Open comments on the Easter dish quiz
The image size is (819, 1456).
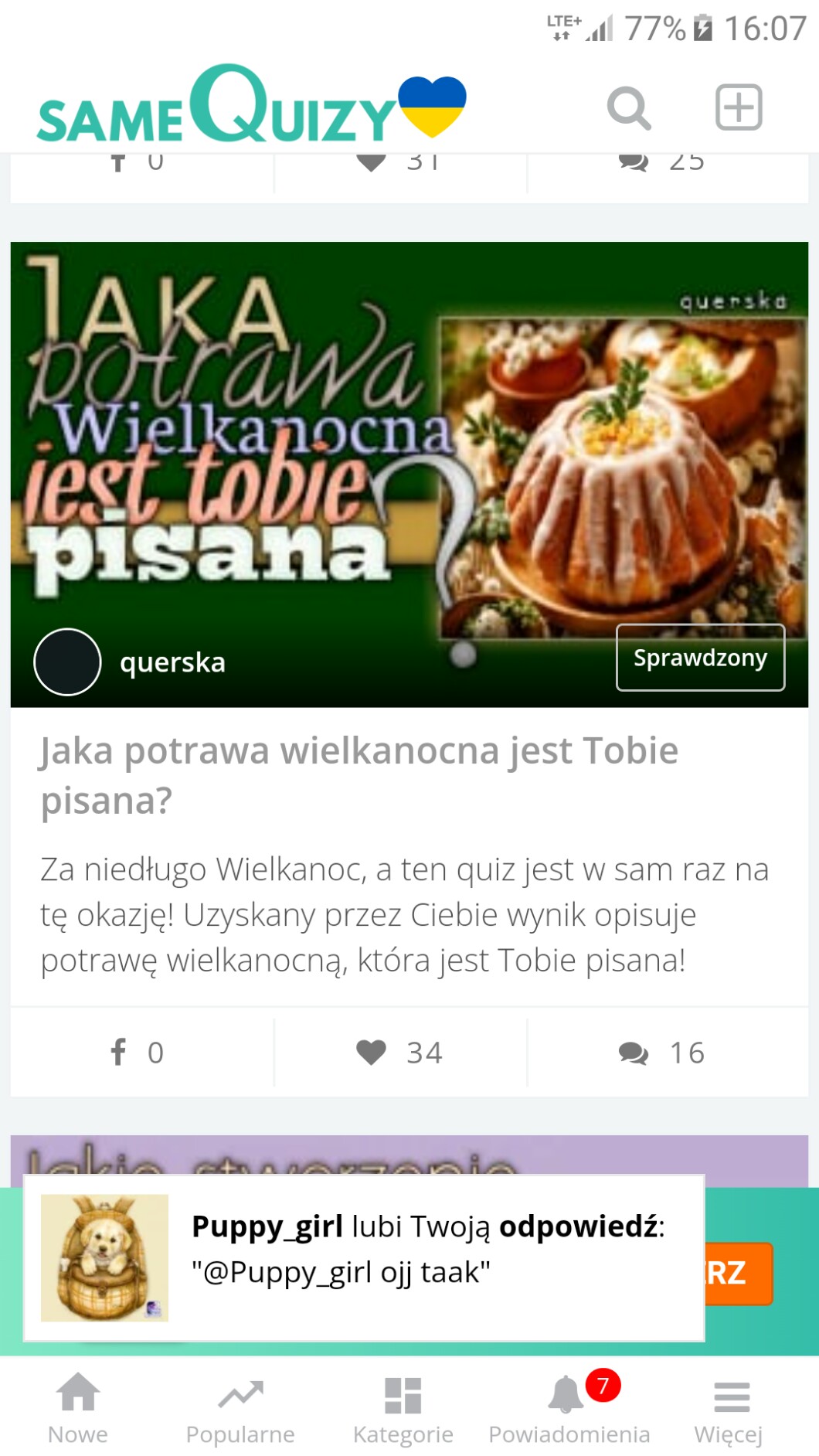pyautogui.click(x=661, y=1052)
